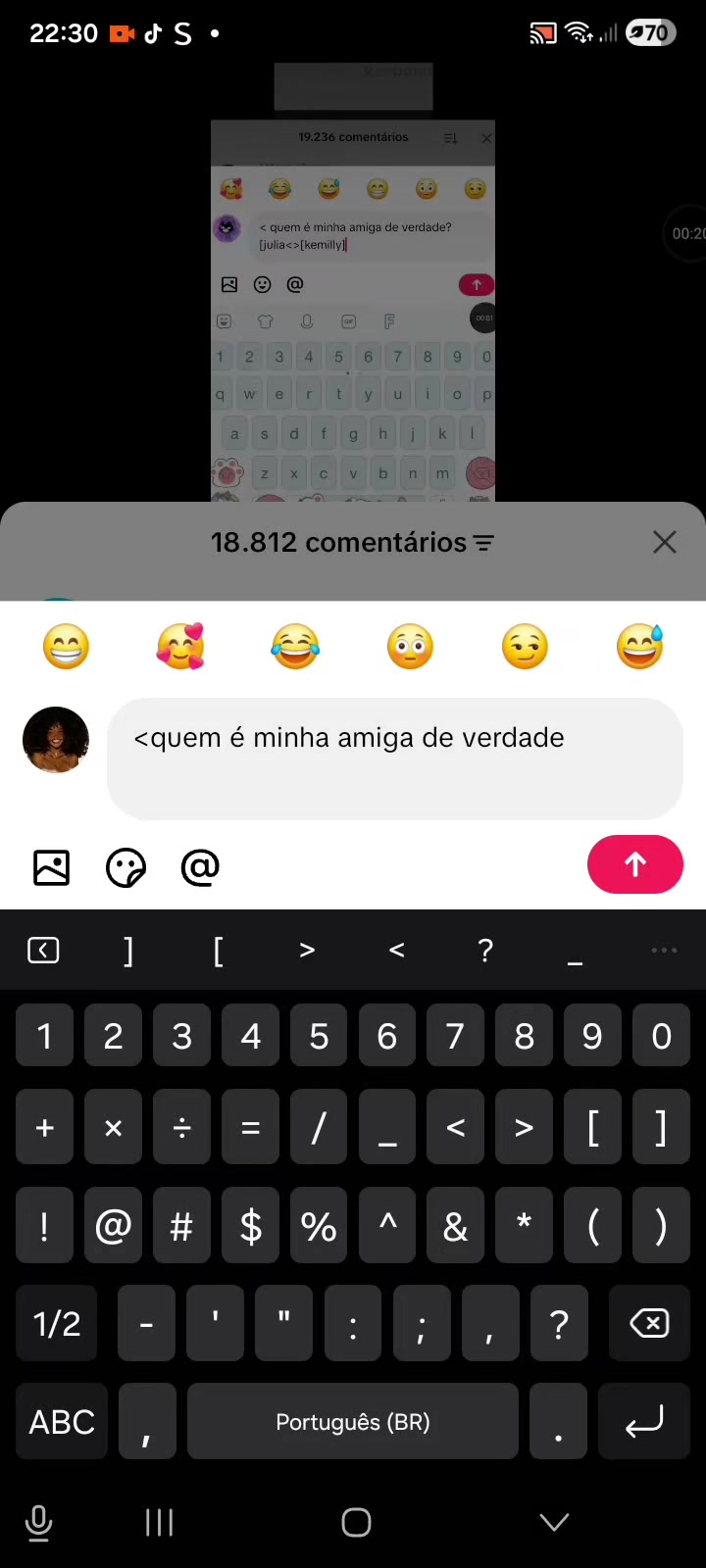Delete a character with backspace
The height and width of the screenshot is (1568, 706).
[649, 1324]
